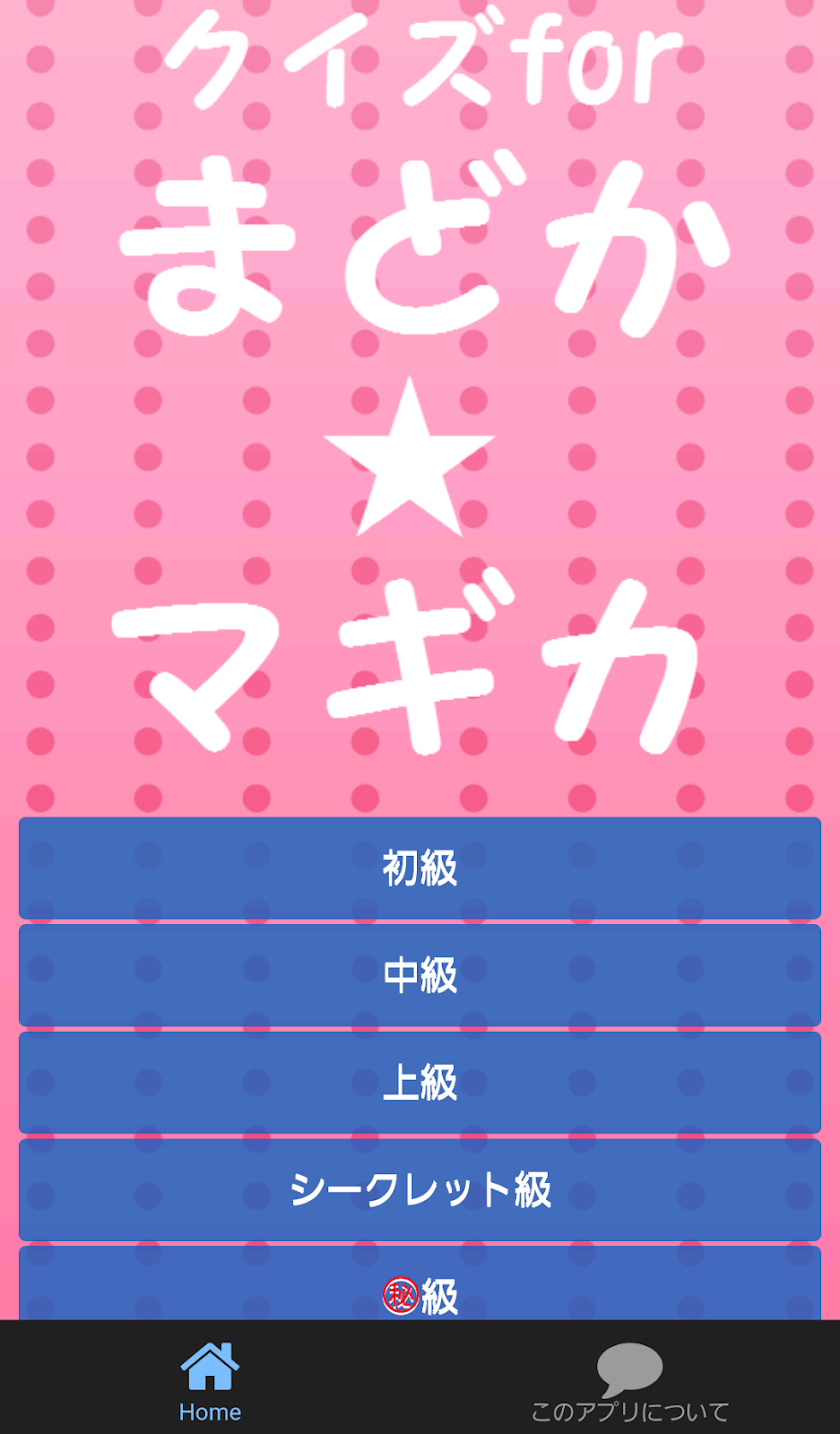Start the 初級 beginner quiz
Image resolution: width=840 pixels, height=1434 pixels.
pos(420,868)
